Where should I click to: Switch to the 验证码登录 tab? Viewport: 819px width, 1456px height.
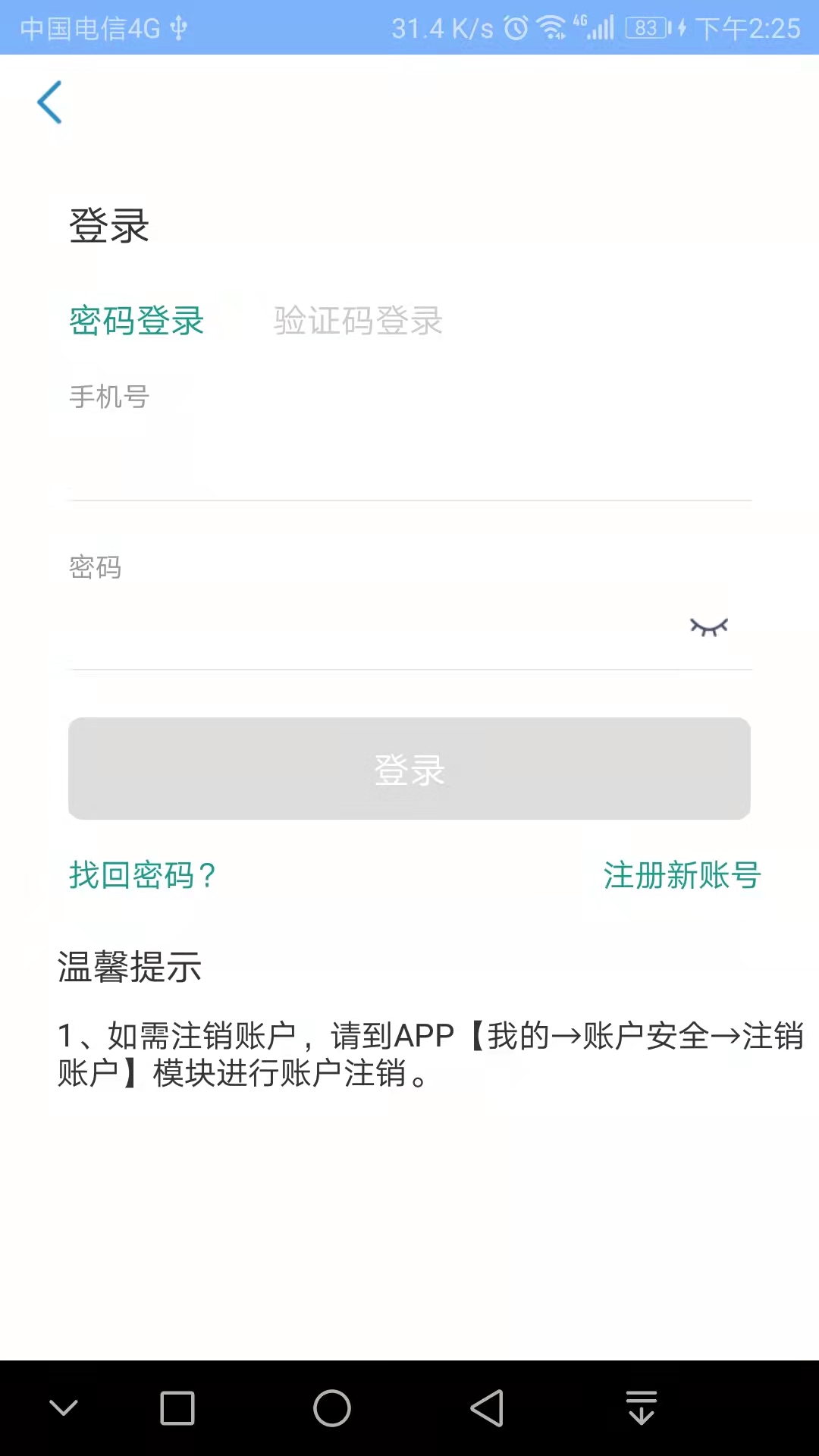point(357,322)
